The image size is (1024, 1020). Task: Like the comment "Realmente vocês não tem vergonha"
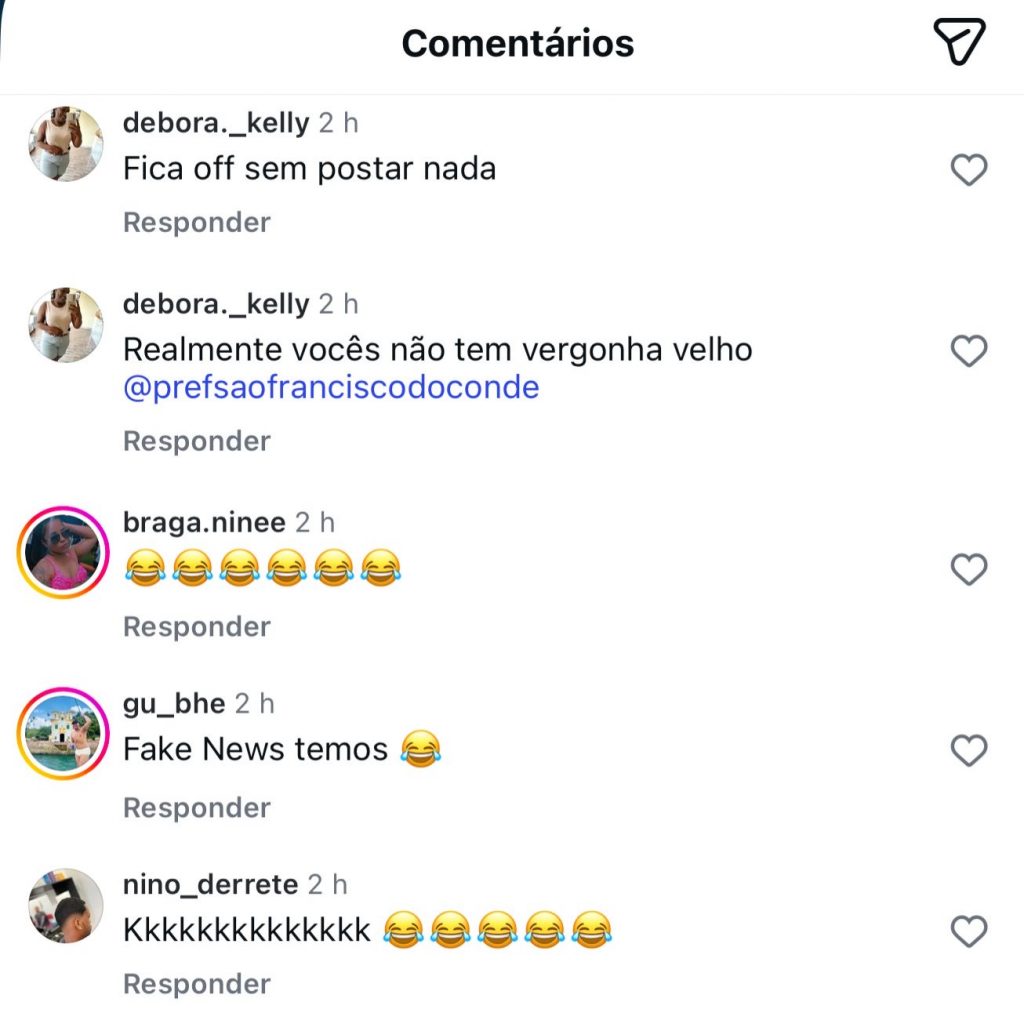(968, 351)
